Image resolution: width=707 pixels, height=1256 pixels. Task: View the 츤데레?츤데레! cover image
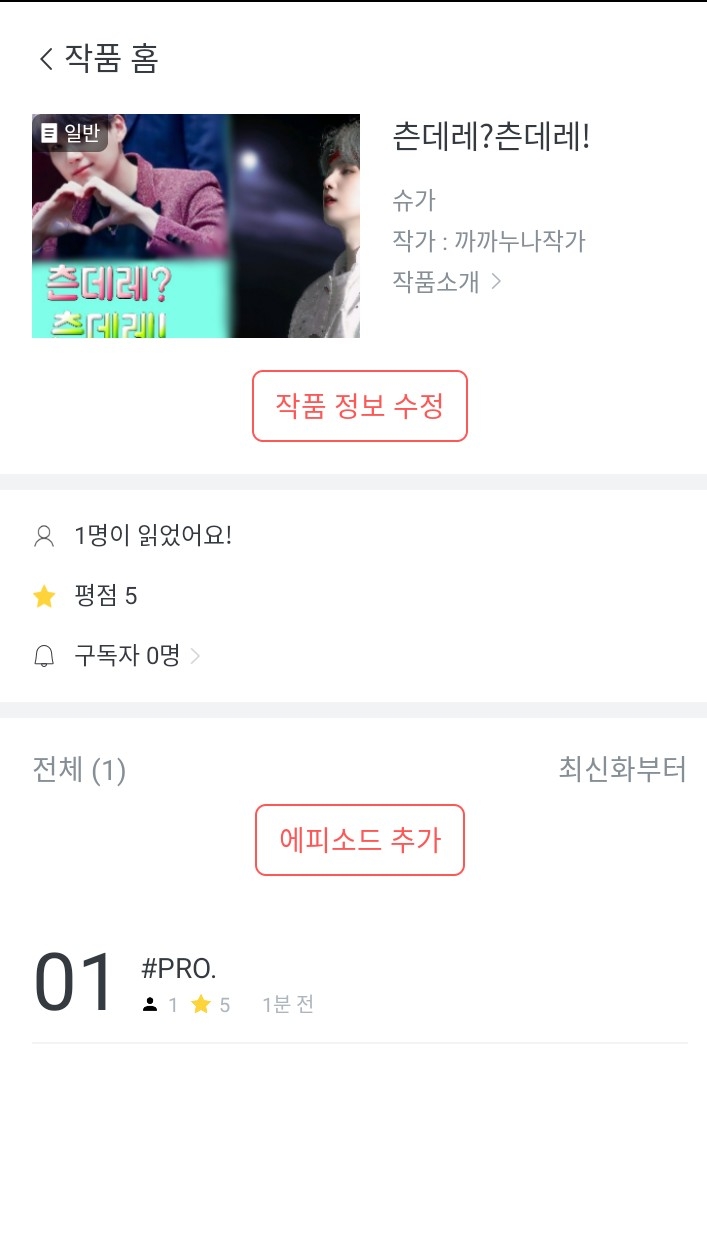(x=196, y=226)
